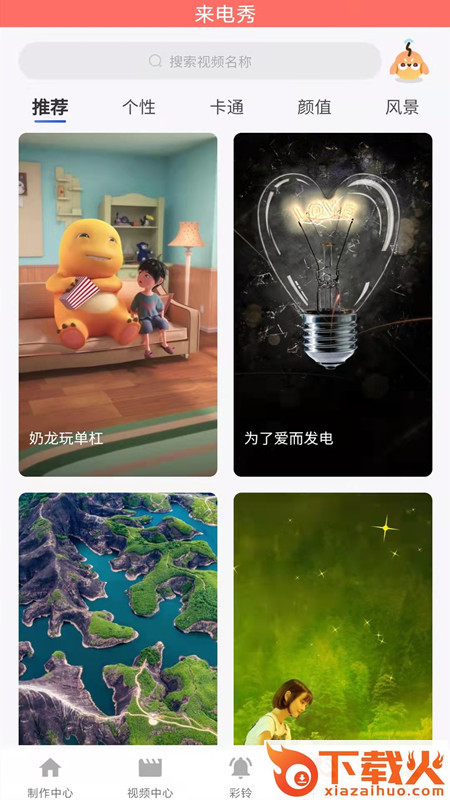Viewport: 450px width, 800px height.
Task: Open the 为了爱而发电 video card
Action: click(x=333, y=305)
